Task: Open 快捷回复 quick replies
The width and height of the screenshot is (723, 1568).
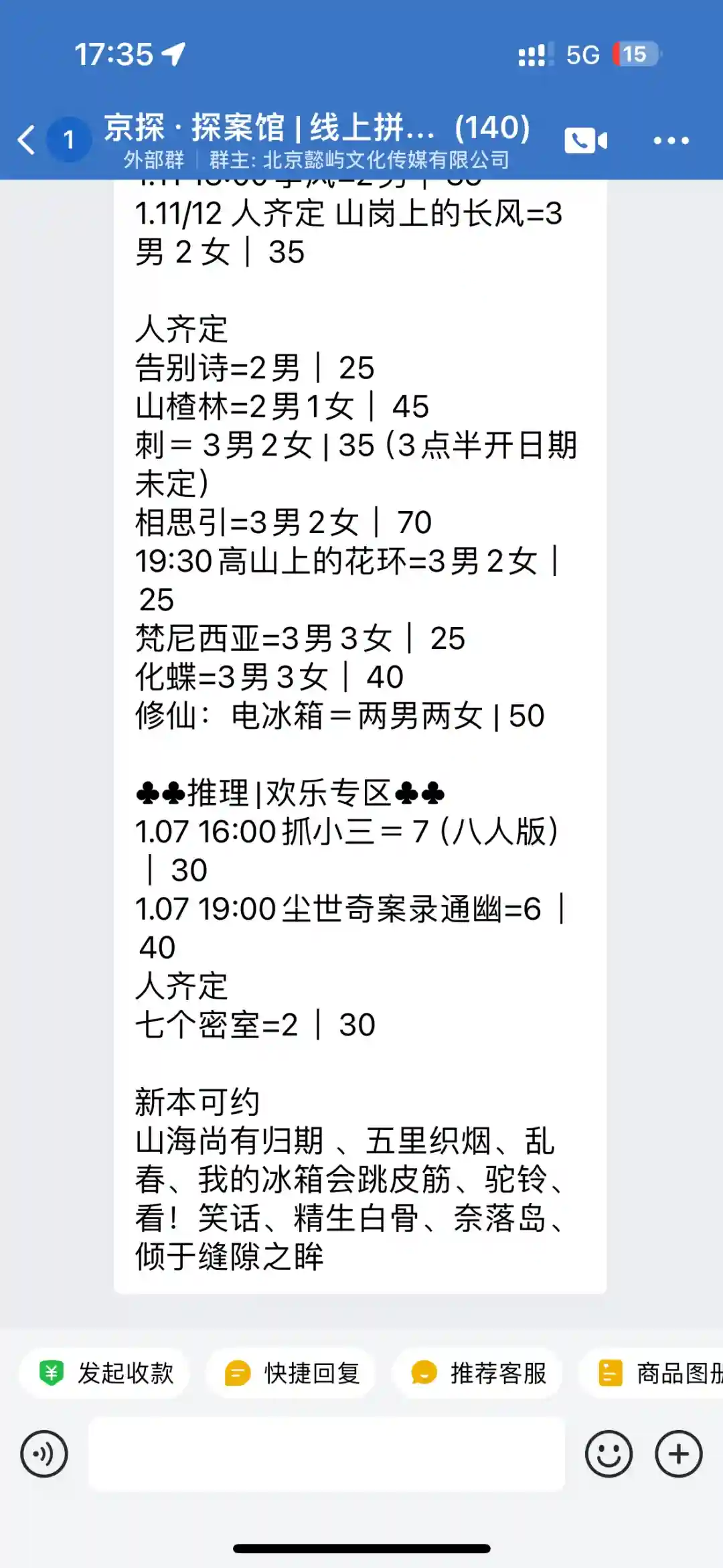Action: point(291,1373)
